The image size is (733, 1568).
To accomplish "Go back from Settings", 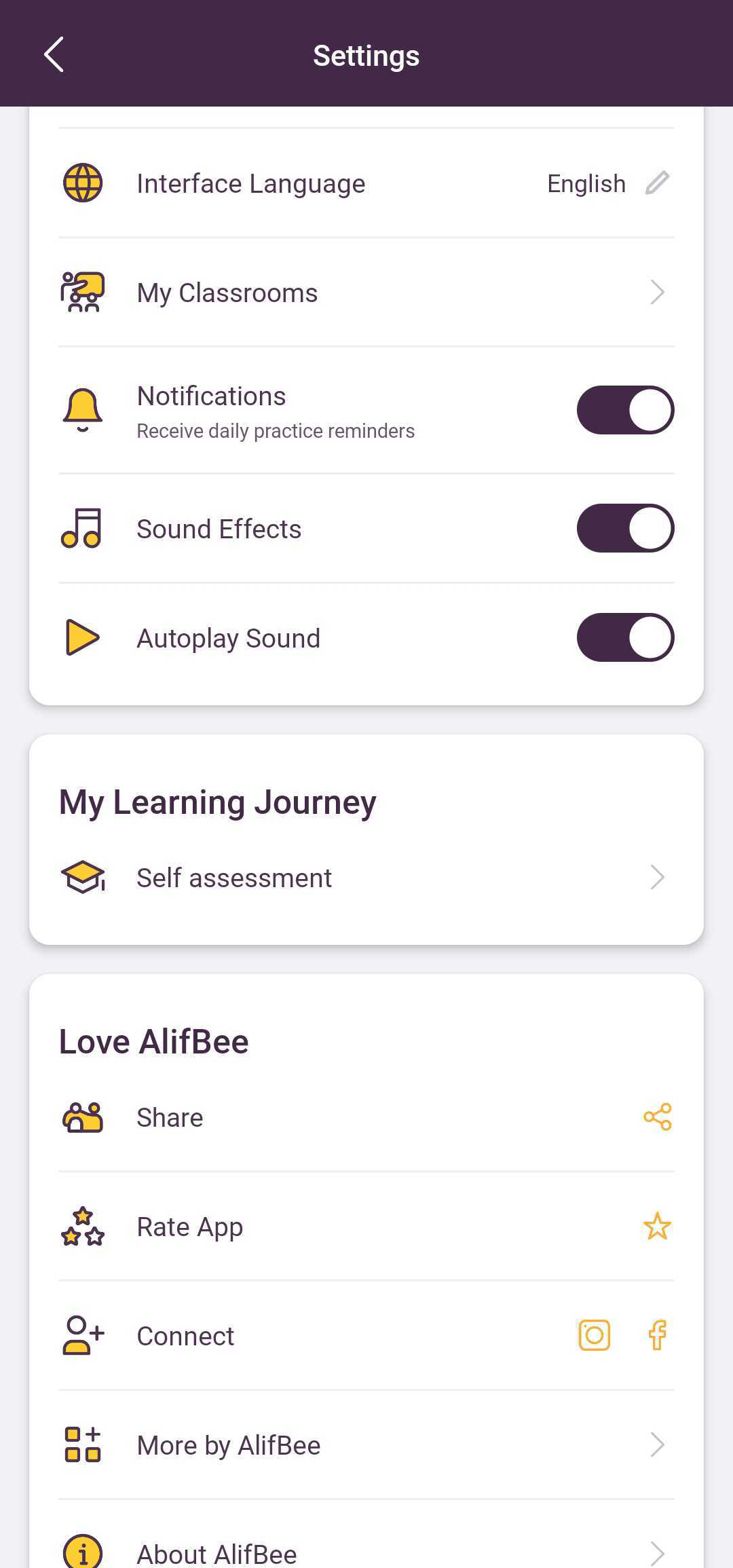I will (54, 54).
